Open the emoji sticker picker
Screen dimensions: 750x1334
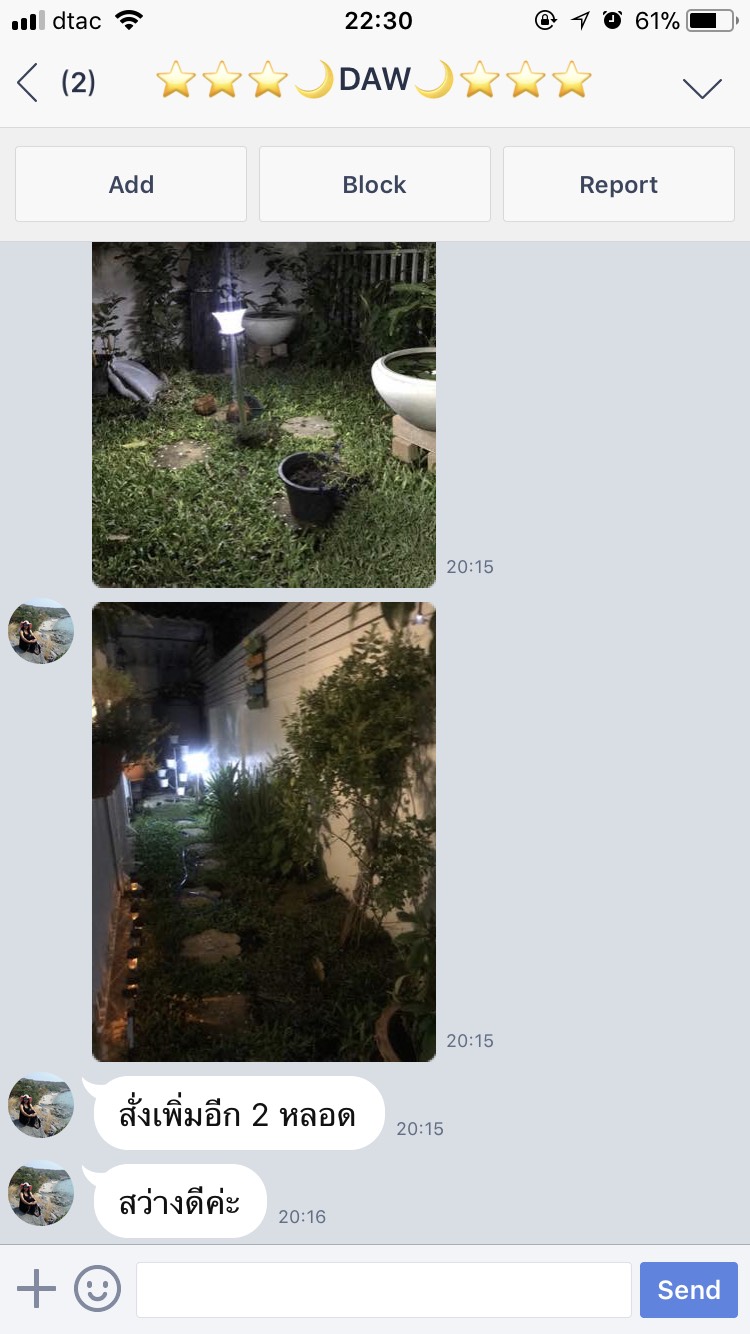click(98, 1289)
